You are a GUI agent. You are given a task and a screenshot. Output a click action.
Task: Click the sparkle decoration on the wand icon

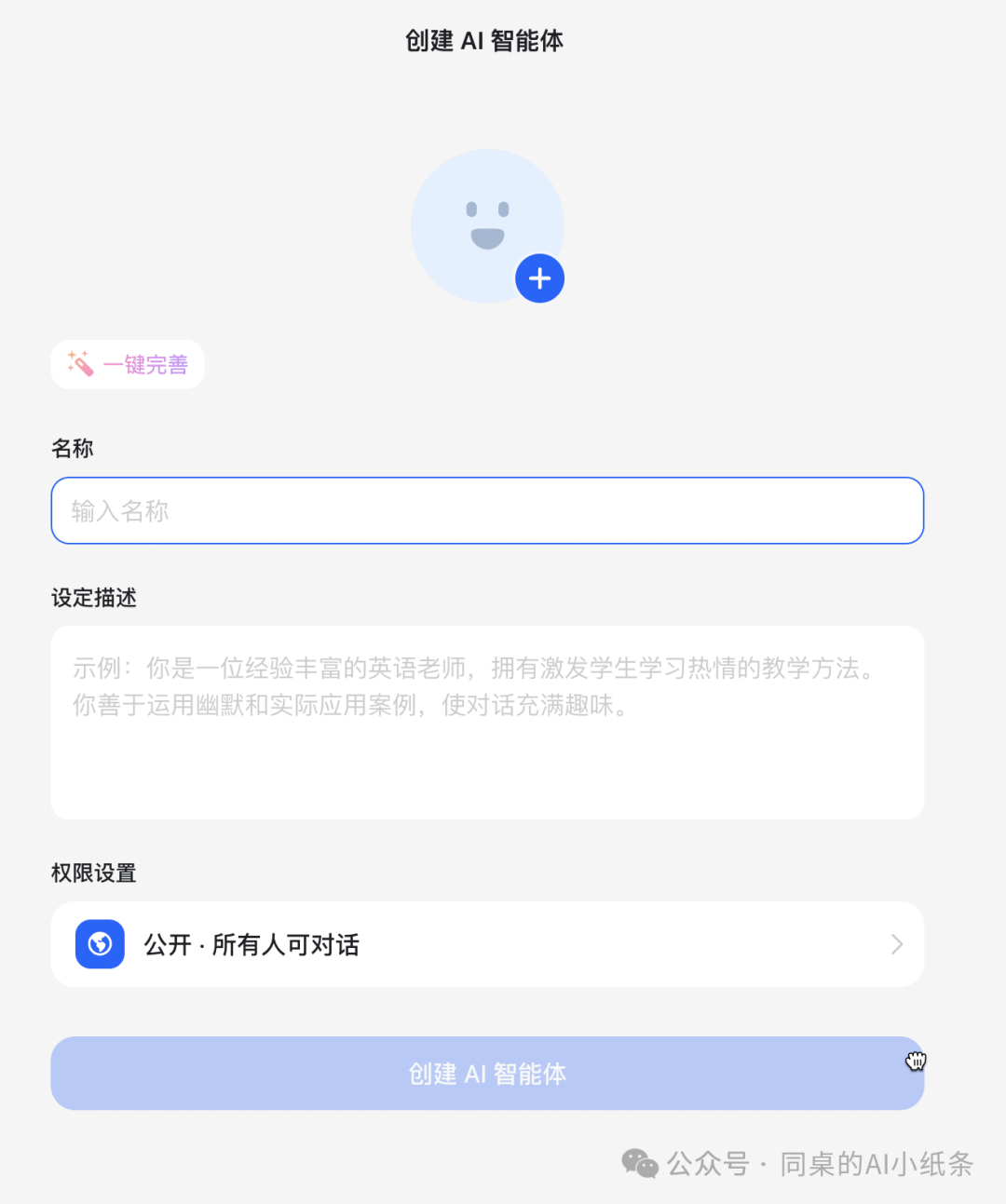pos(73,355)
